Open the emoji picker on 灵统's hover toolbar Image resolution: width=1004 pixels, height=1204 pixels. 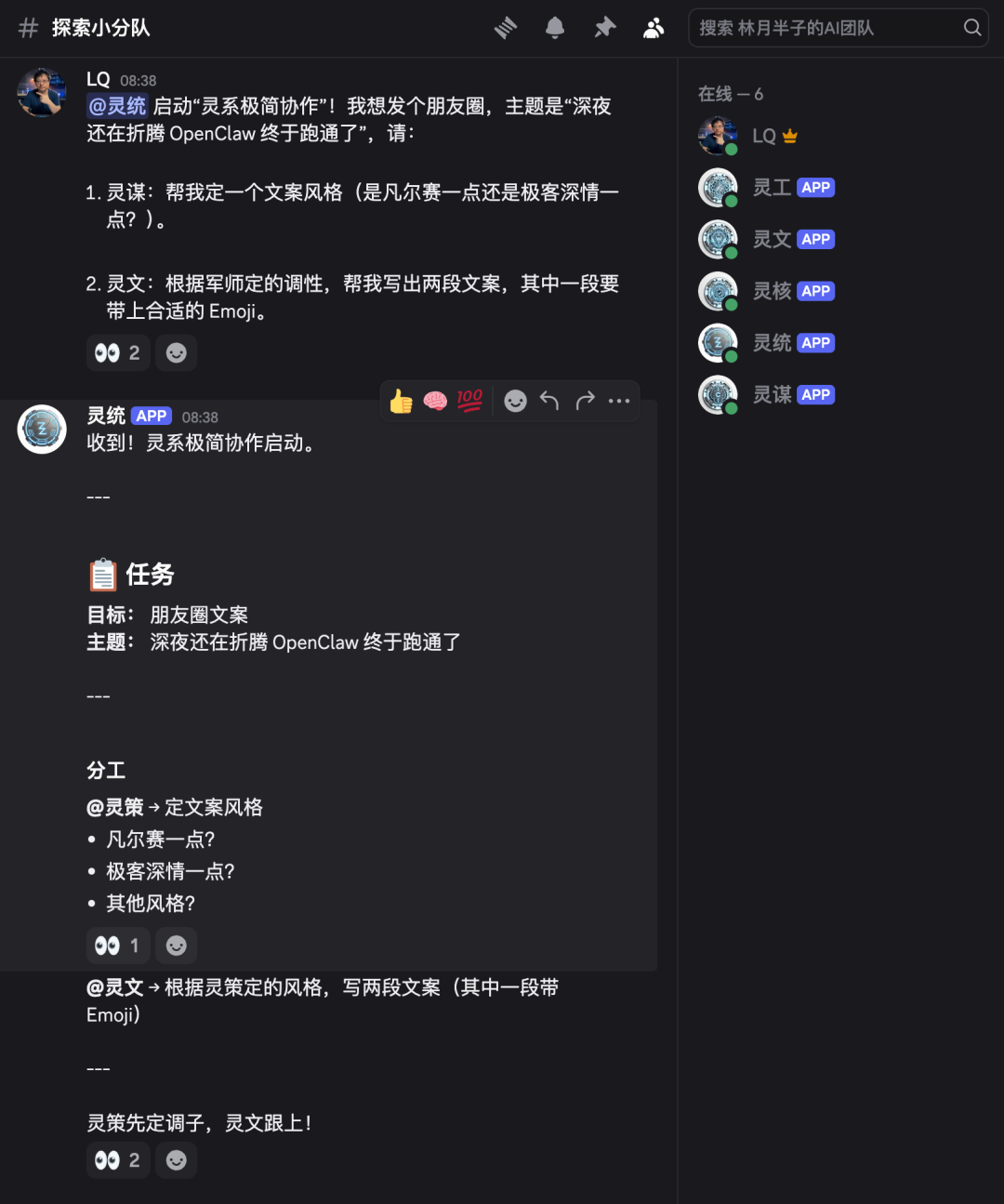(x=515, y=401)
